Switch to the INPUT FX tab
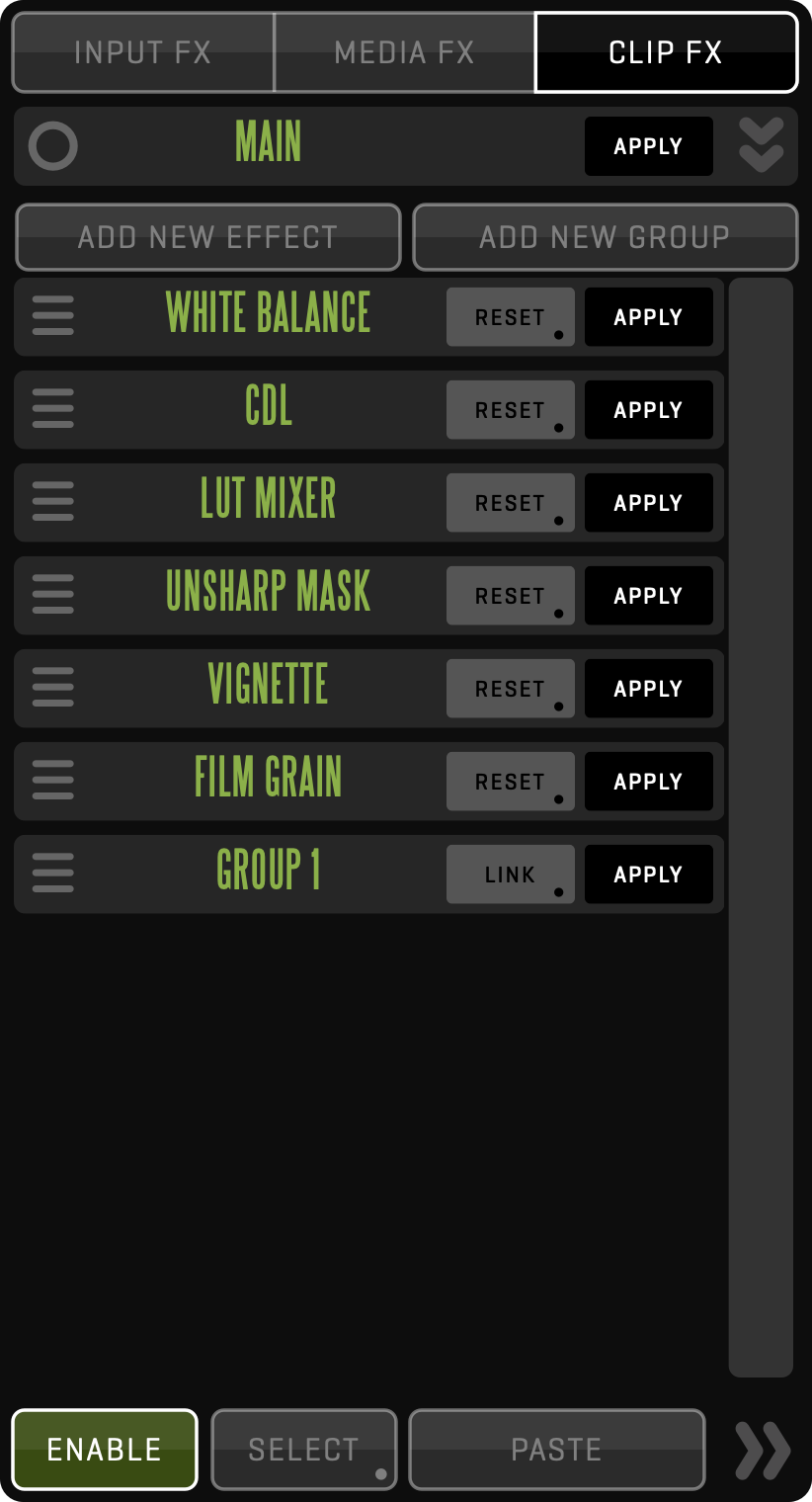Image resolution: width=812 pixels, height=1502 pixels. click(143, 52)
